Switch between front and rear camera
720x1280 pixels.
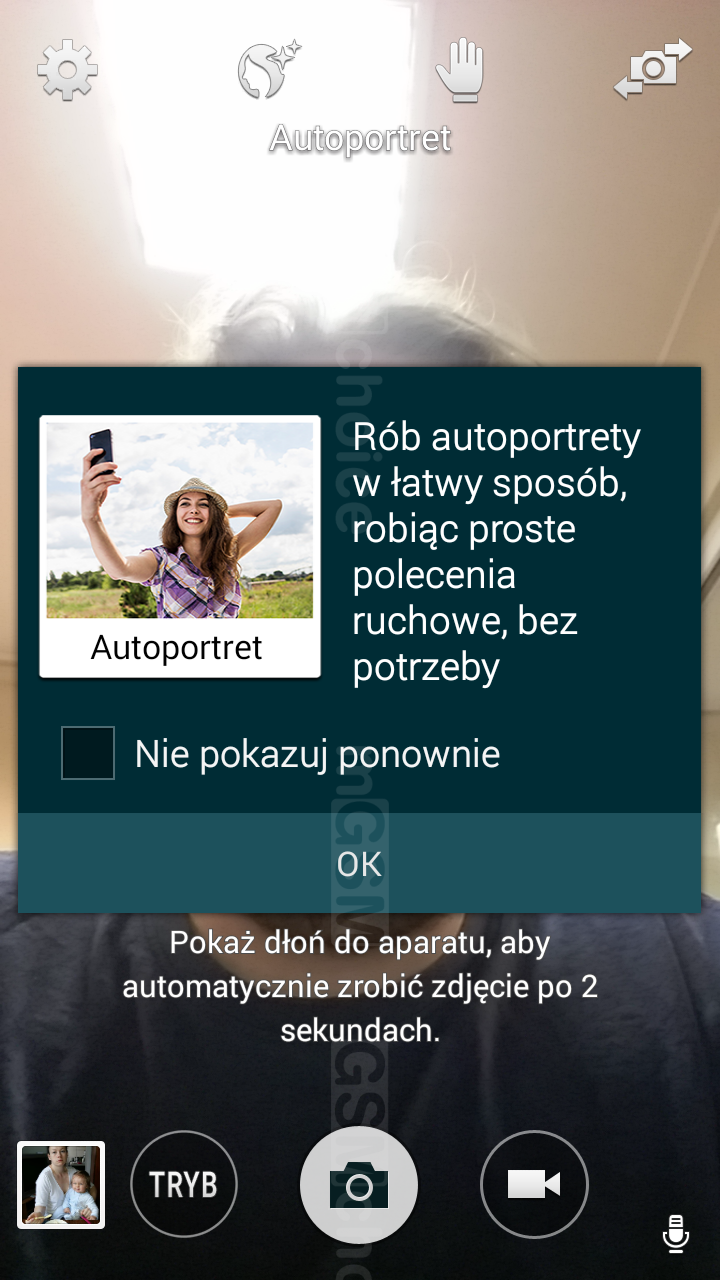[x=653, y=68]
